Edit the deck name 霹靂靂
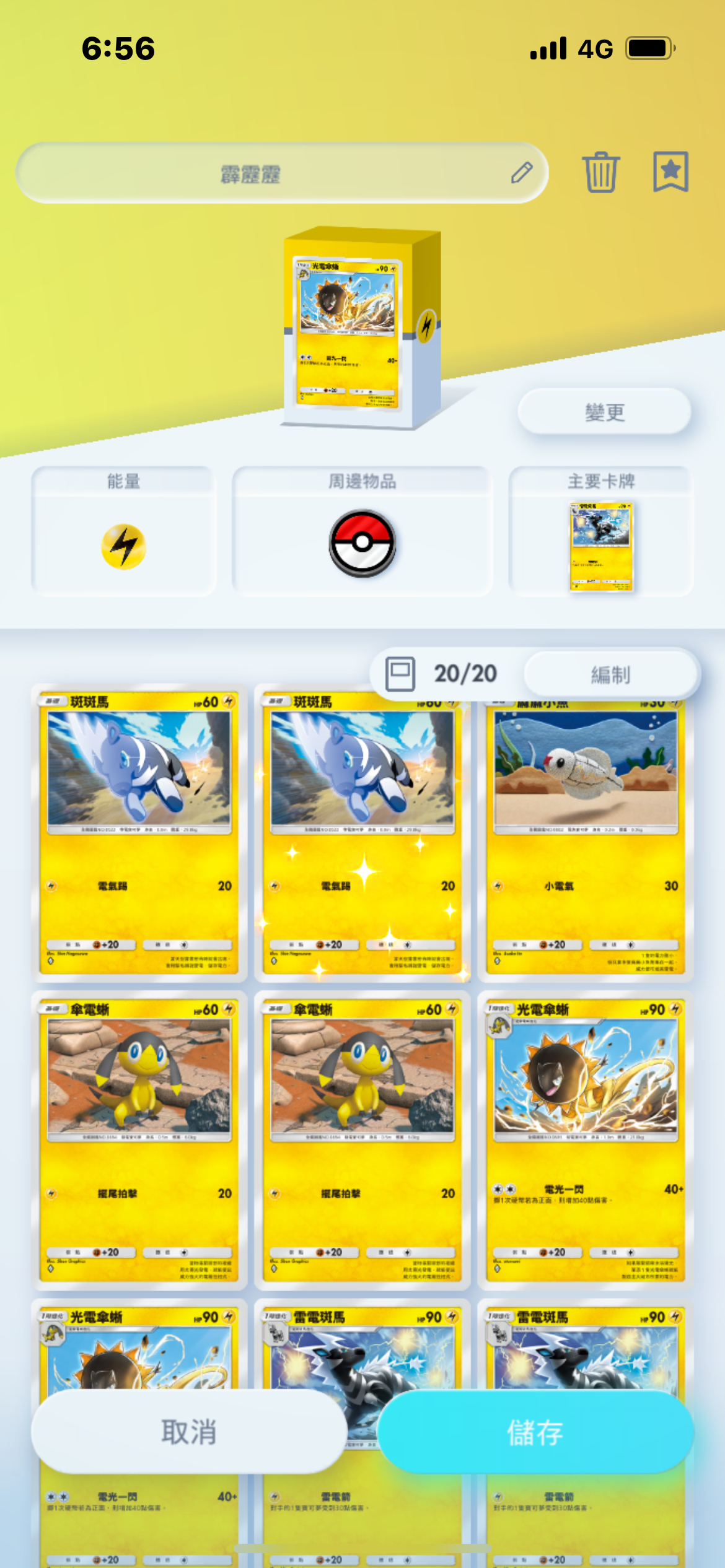This screenshot has width=725, height=1568. tap(522, 173)
